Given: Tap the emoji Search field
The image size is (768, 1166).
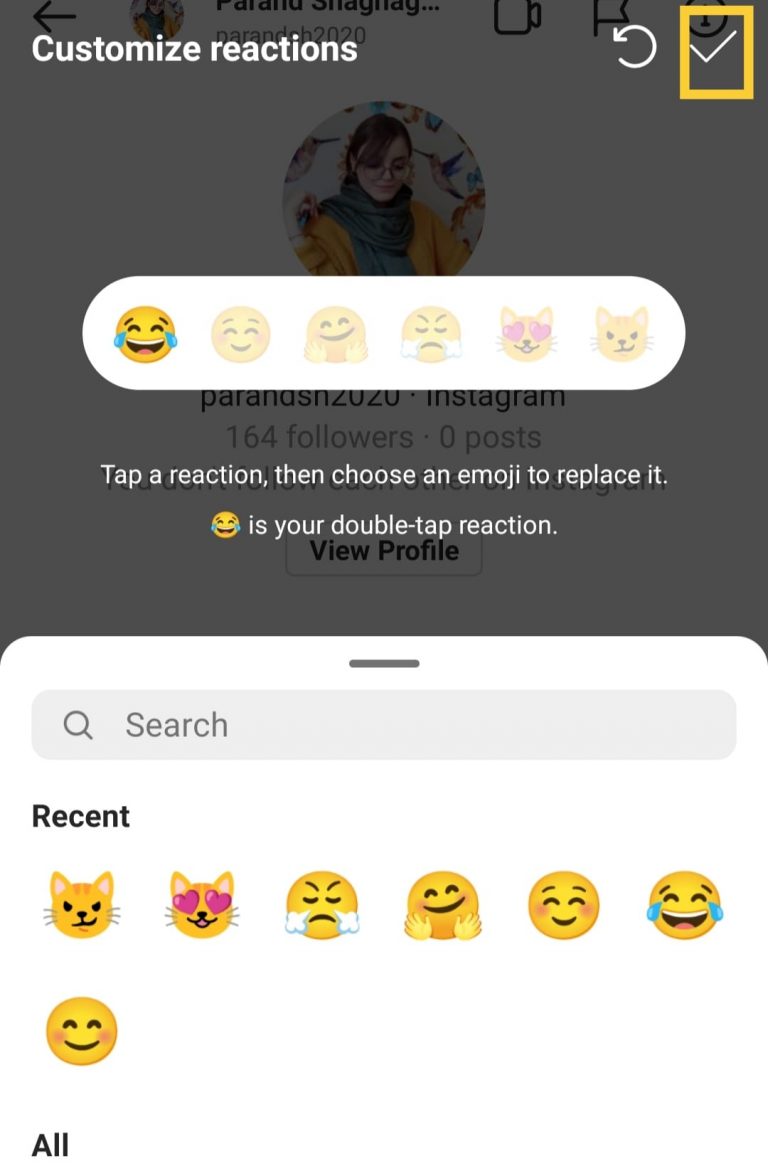Looking at the screenshot, I should coord(384,725).
